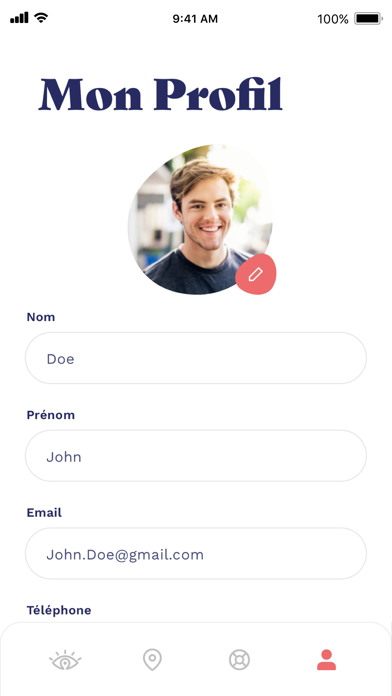The image size is (392, 696).
Task: Edit the profile photo with pencil button
Action: pyautogui.click(x=256, y=274)
